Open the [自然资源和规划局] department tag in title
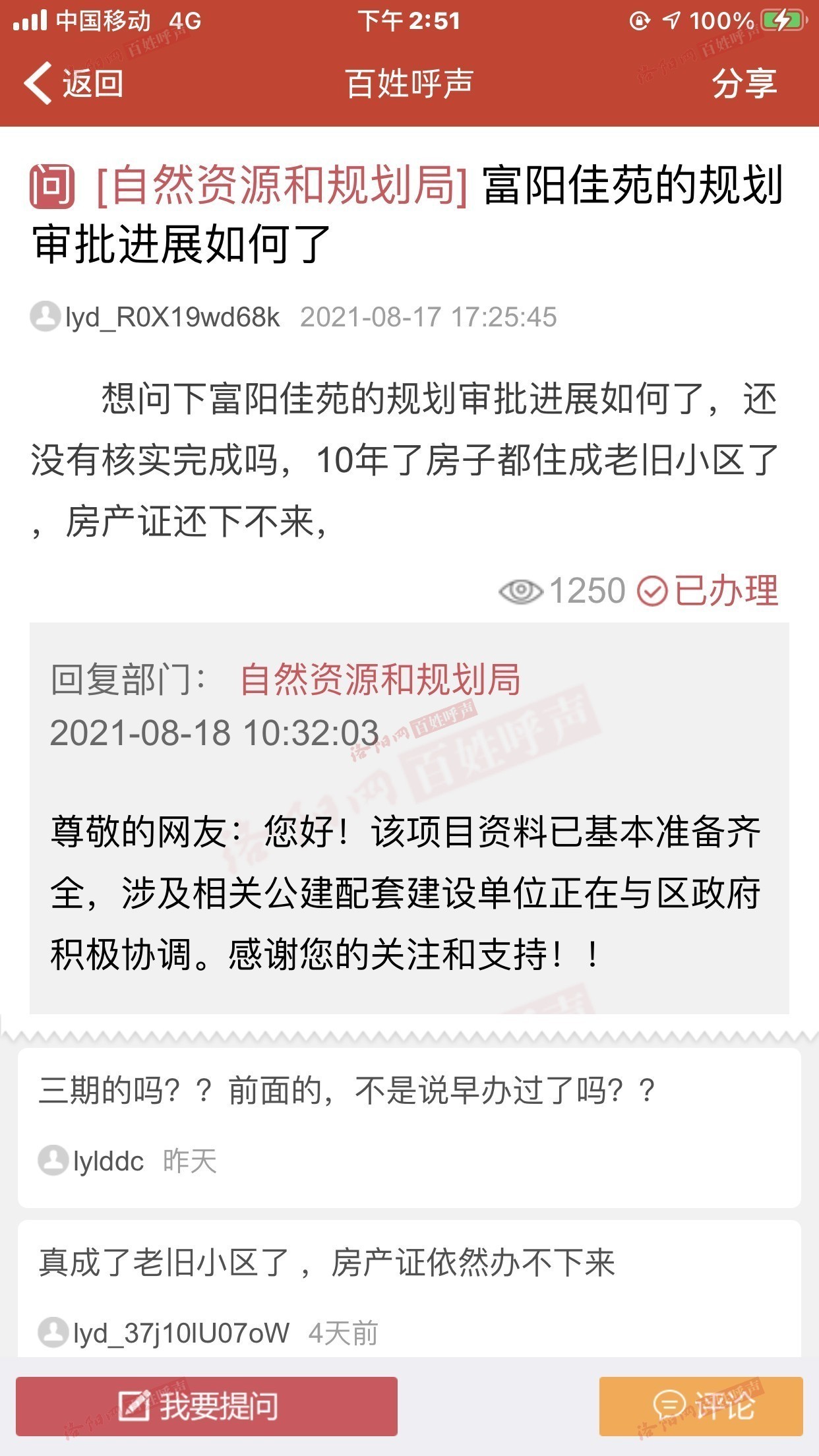The image size is (819, 1456). [282, 185]
